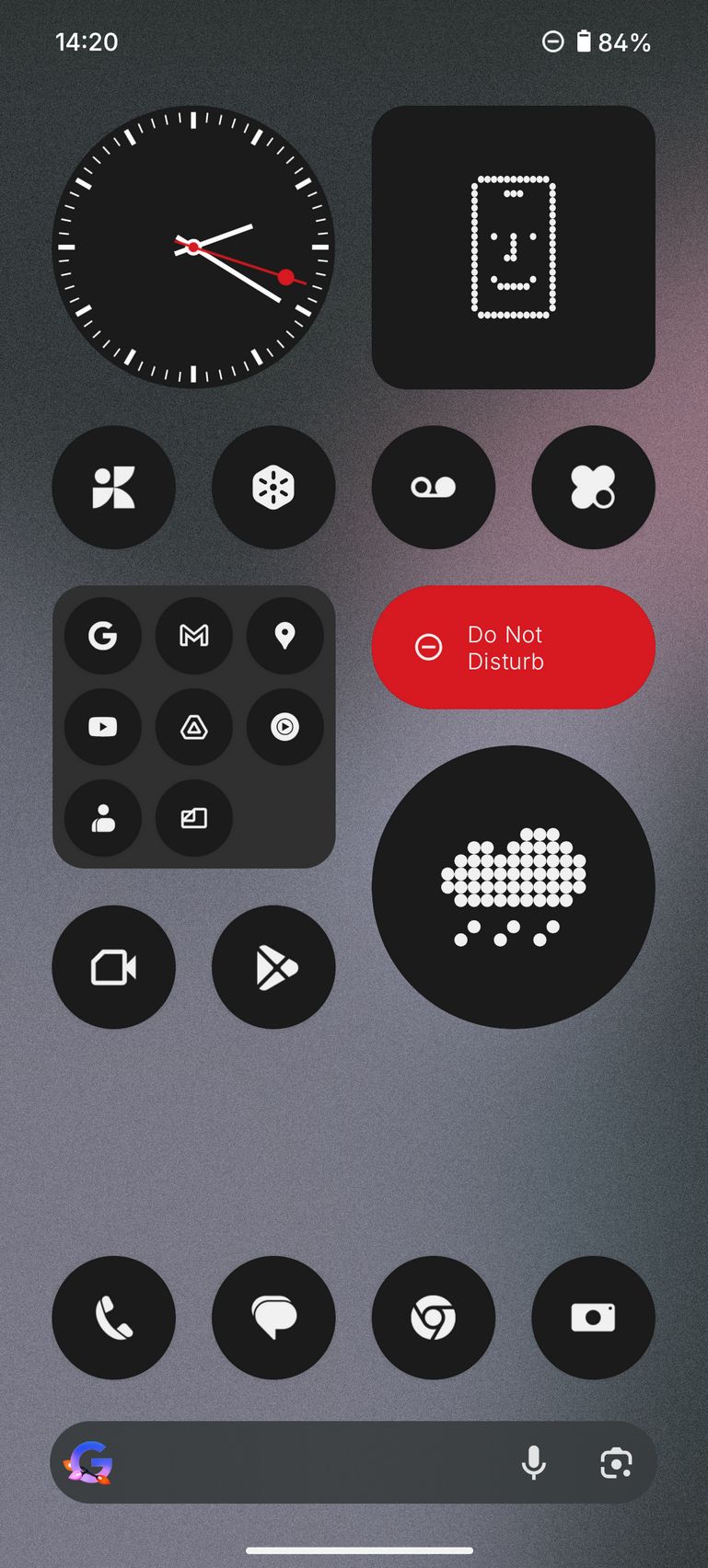This screenshot has height=1568, width=708.
Task: Open Google Drive from the folder
Action: (193, 727)
